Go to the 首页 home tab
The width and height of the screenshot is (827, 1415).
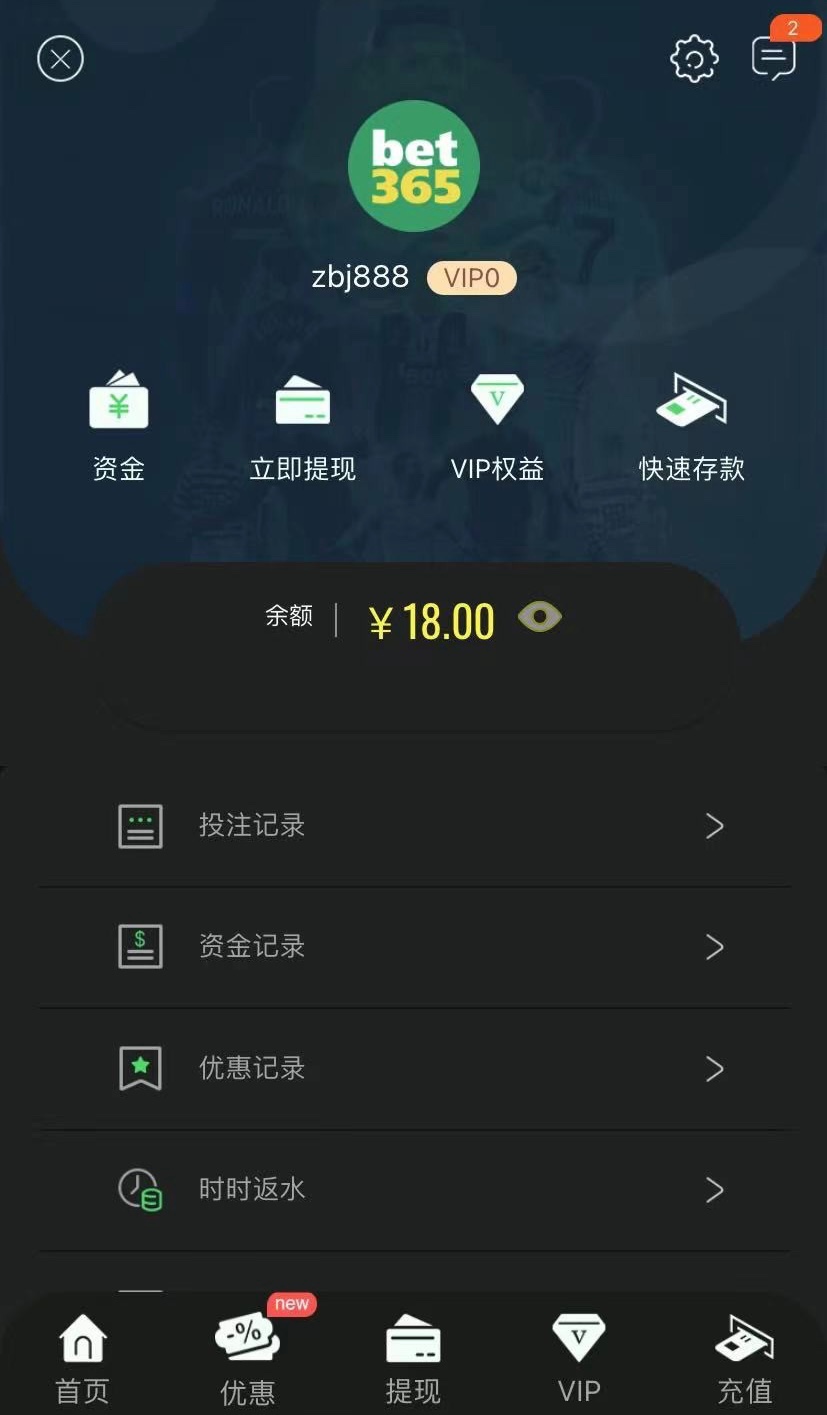pyautogui.click(x=82, y=1358)
